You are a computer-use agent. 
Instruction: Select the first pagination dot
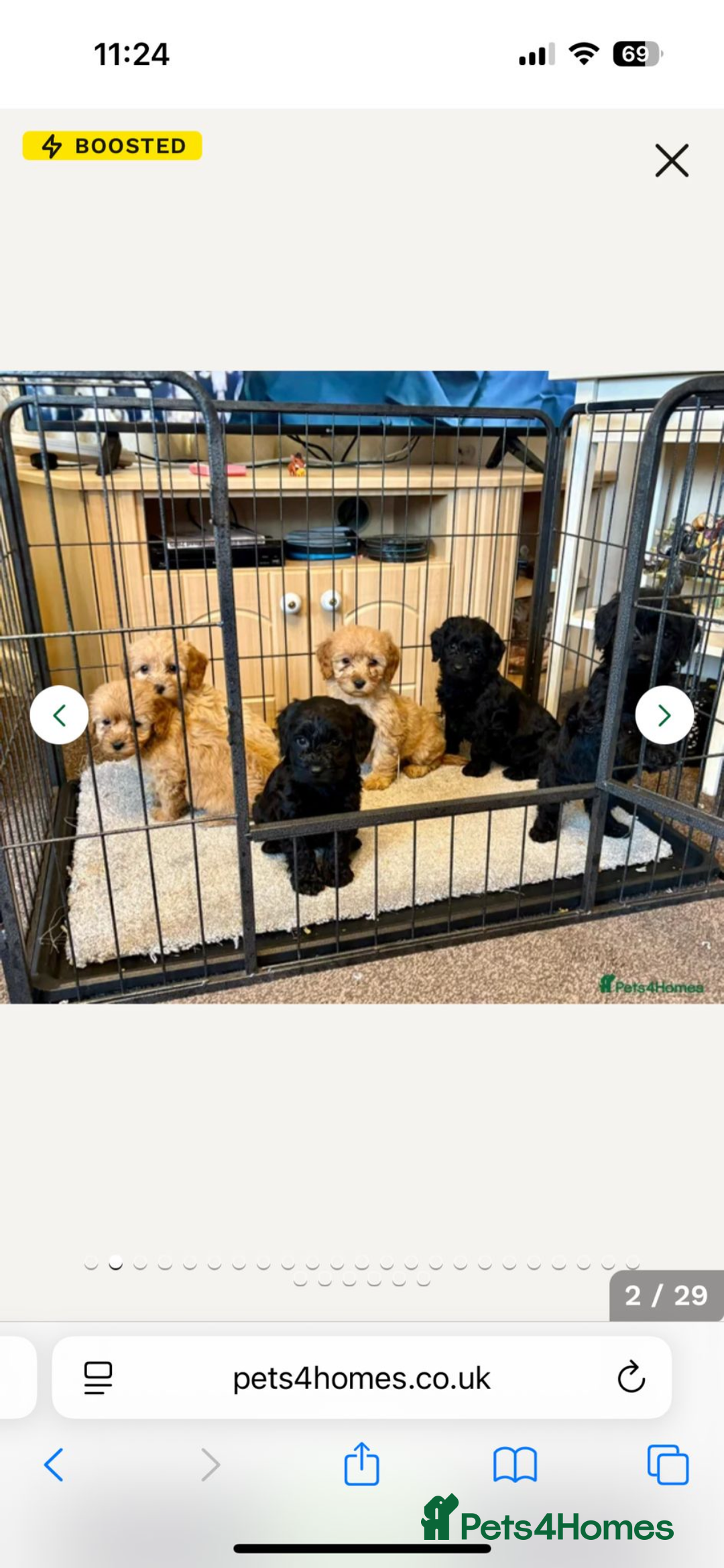(91, 1262)
